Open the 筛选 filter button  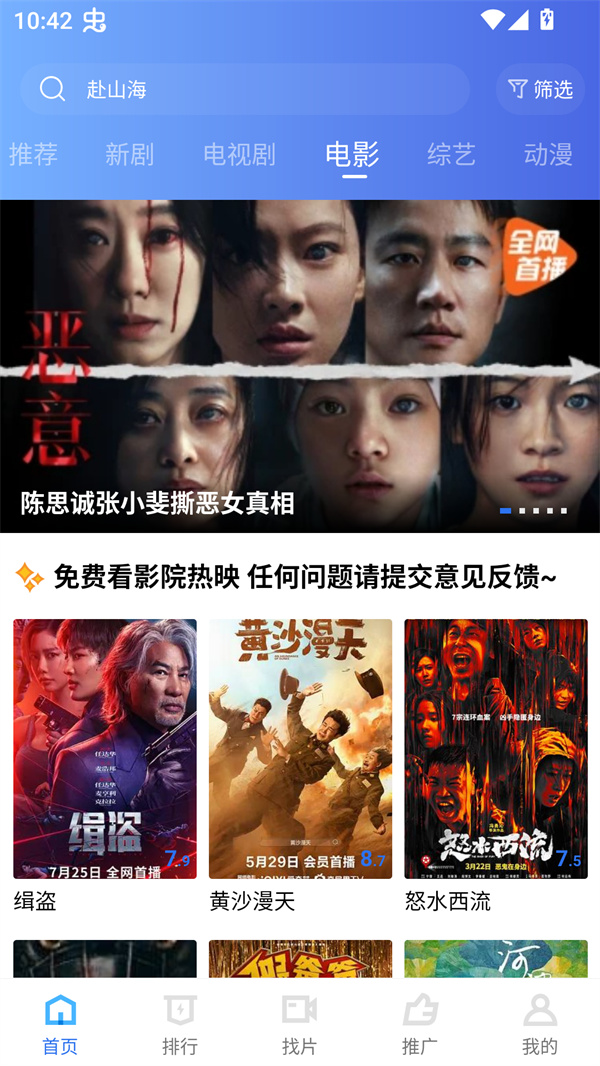[540, 89]
